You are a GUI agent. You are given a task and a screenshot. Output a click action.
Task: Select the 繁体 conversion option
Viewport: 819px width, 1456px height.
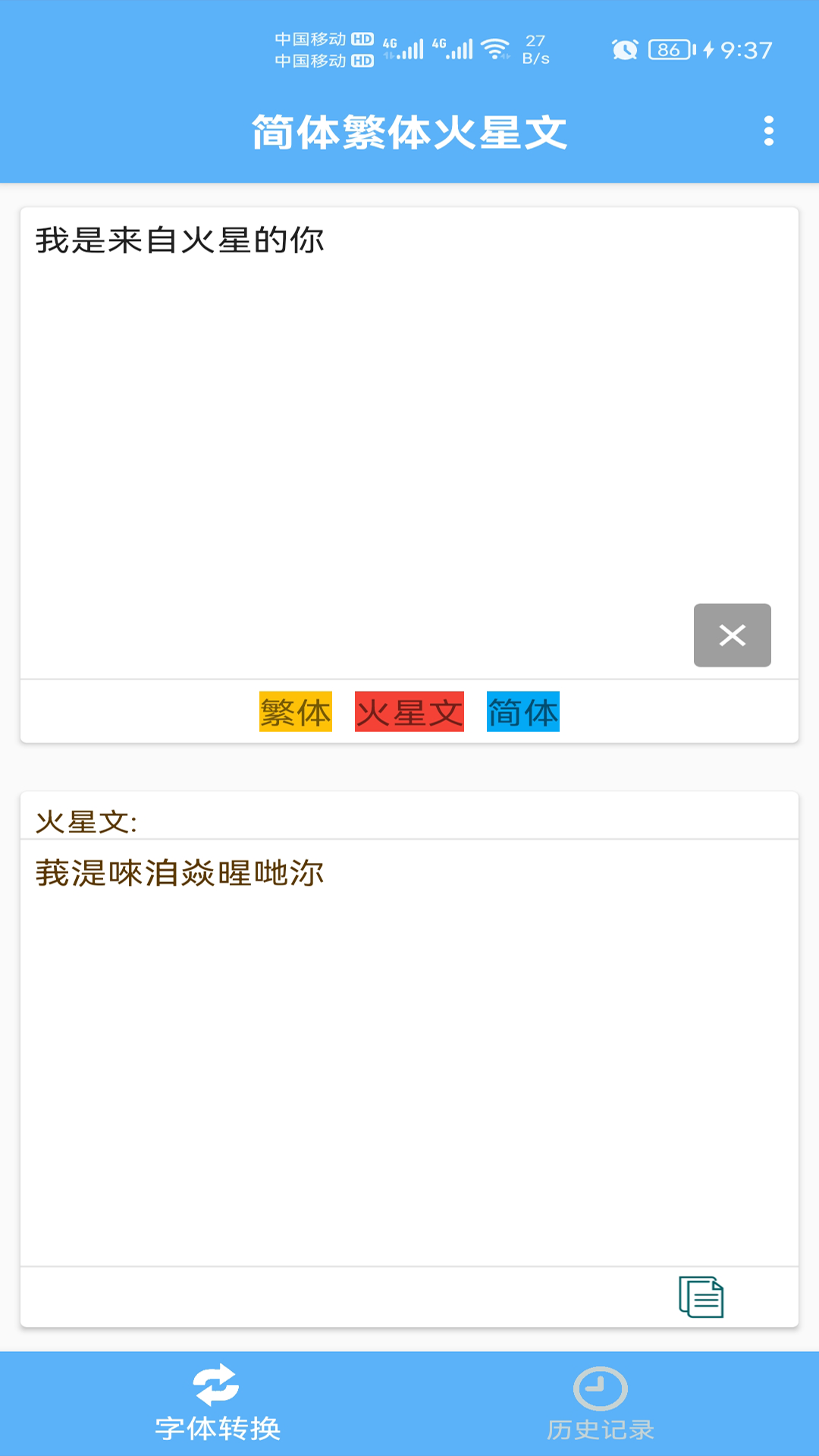click(x=296, y=711)
